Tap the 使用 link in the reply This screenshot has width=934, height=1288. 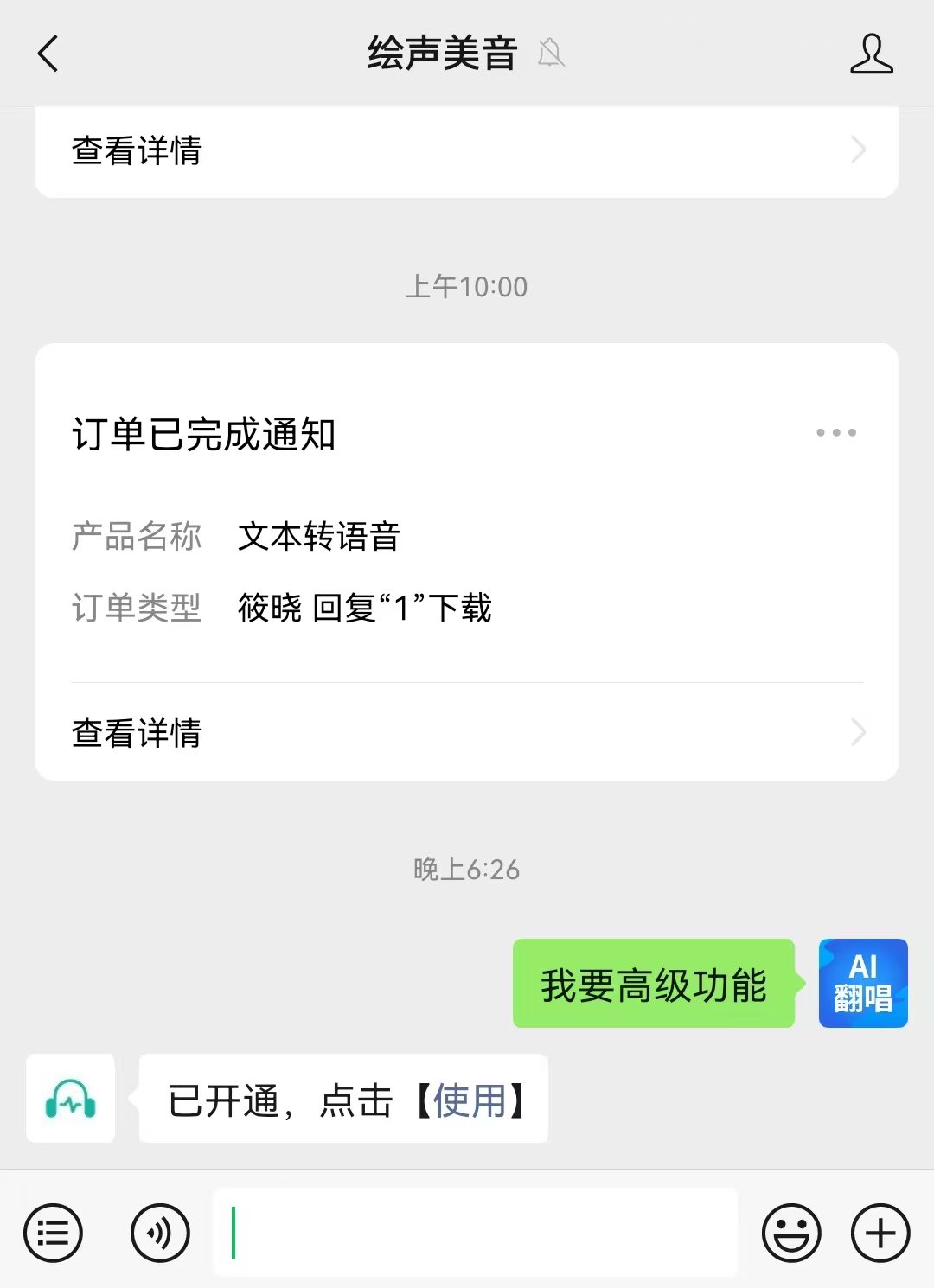tap(470, 1100)
